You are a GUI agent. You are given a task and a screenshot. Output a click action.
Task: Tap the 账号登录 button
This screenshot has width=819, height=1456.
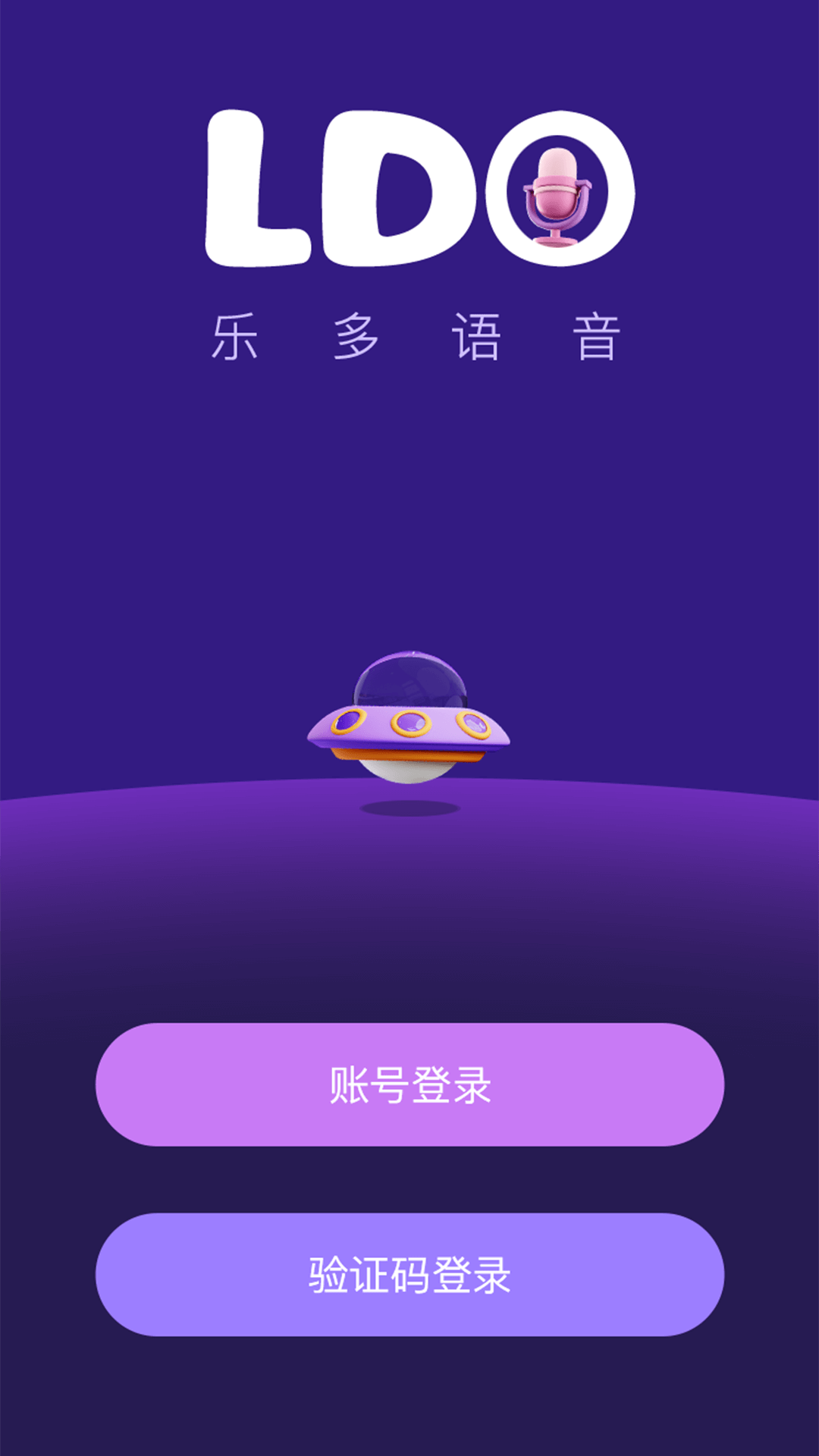pyautogui.click(x=409, y=1084)
